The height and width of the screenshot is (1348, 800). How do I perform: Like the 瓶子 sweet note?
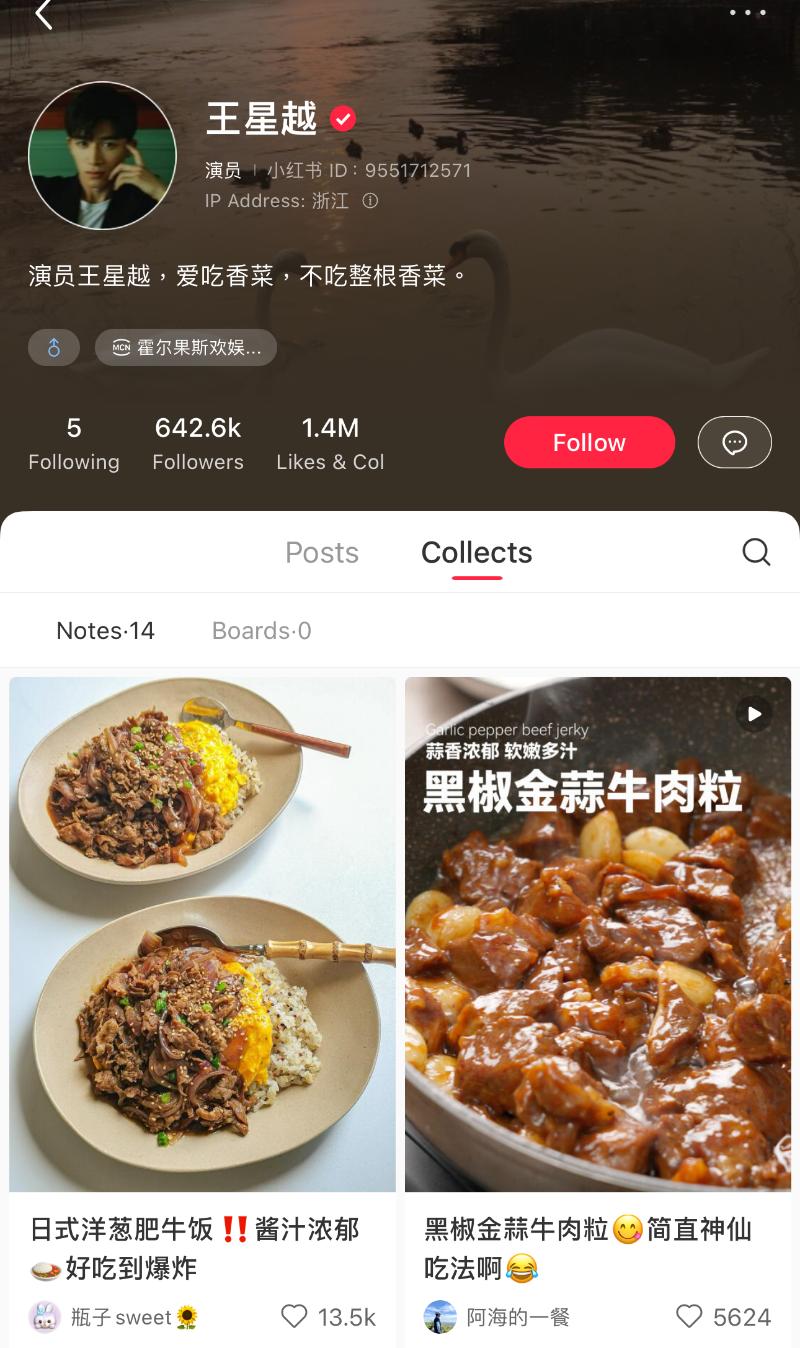pos(294,1317)
